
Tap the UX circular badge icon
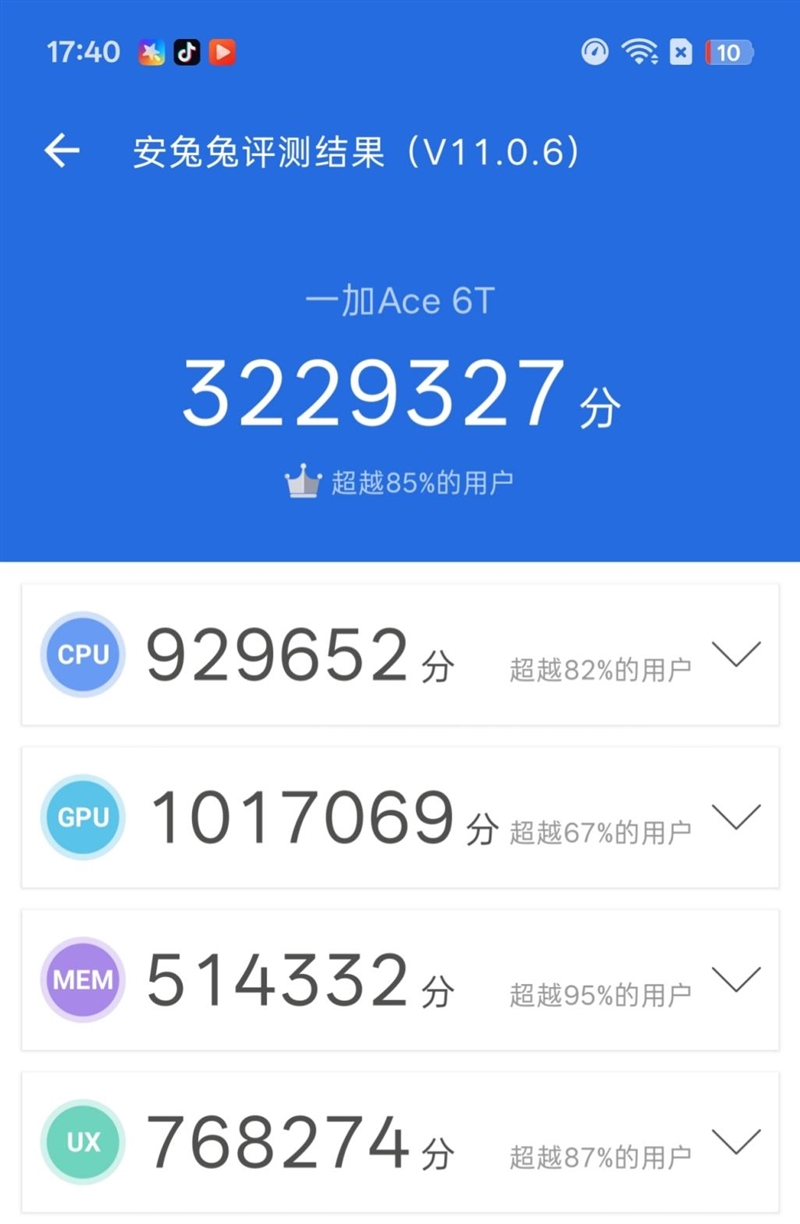82,1142
